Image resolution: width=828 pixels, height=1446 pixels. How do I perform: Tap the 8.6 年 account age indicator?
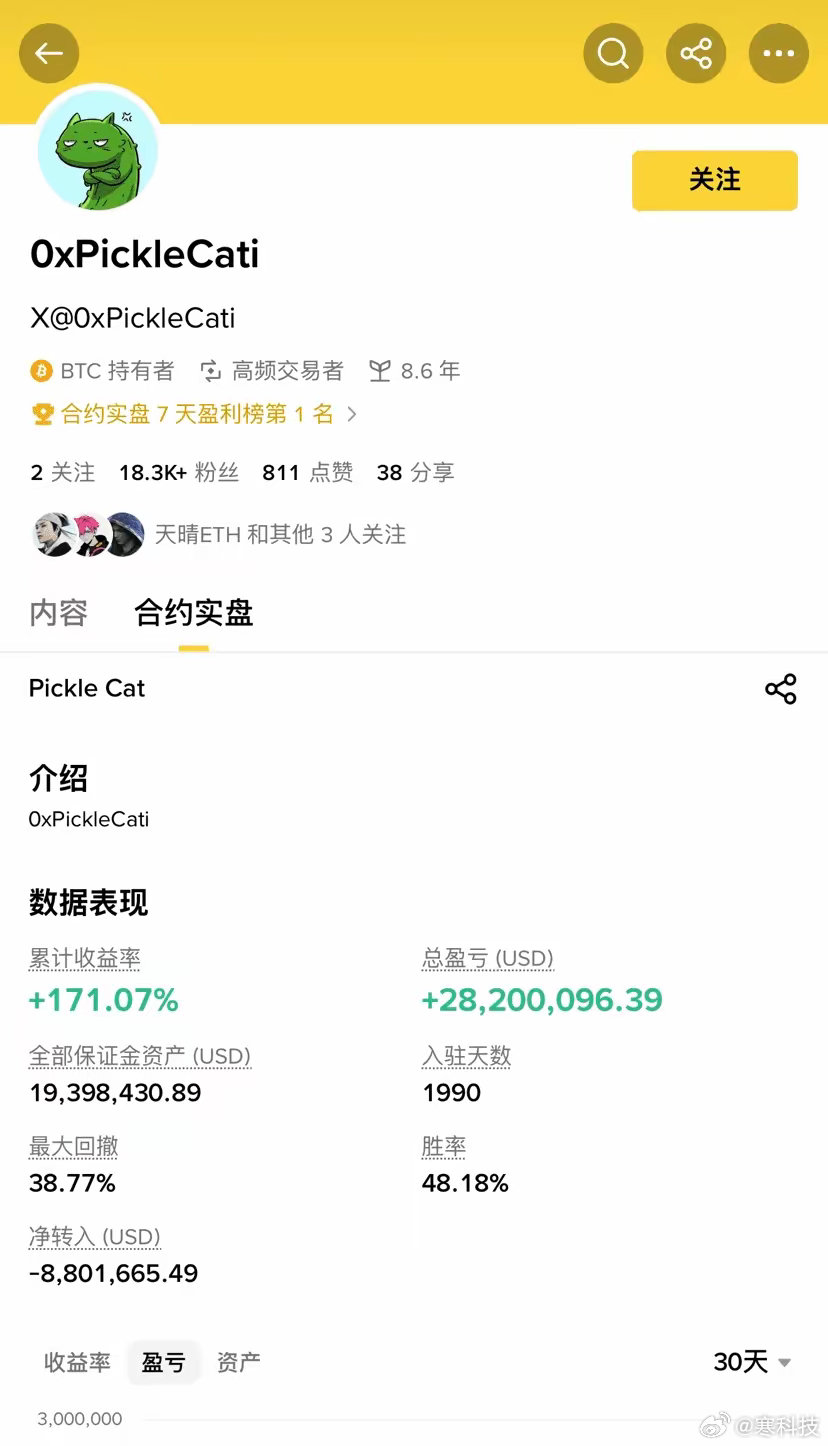414,370
